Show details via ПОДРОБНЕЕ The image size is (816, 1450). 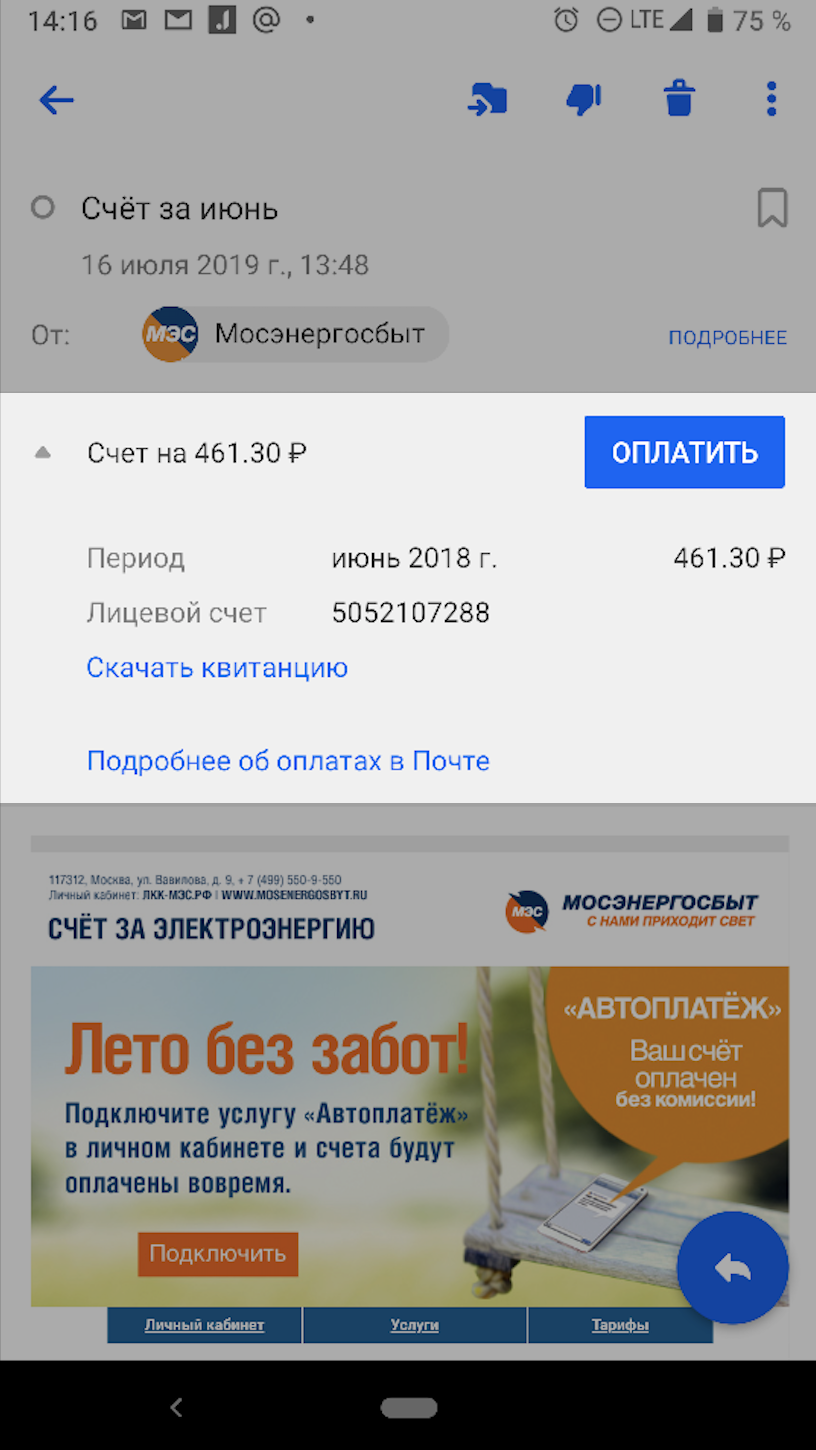(x=727, y=338)
